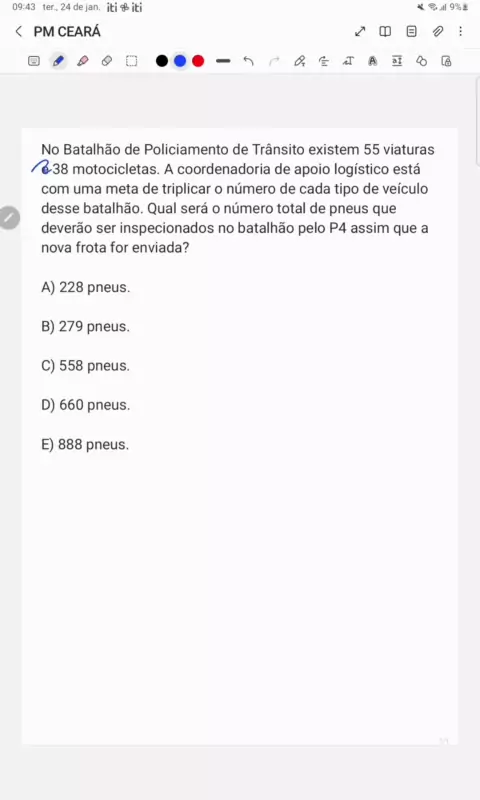Image resolution: width=480 pixels, height=800 pixels.
Task: Pick the red pen color
Action: coord(198,61)
